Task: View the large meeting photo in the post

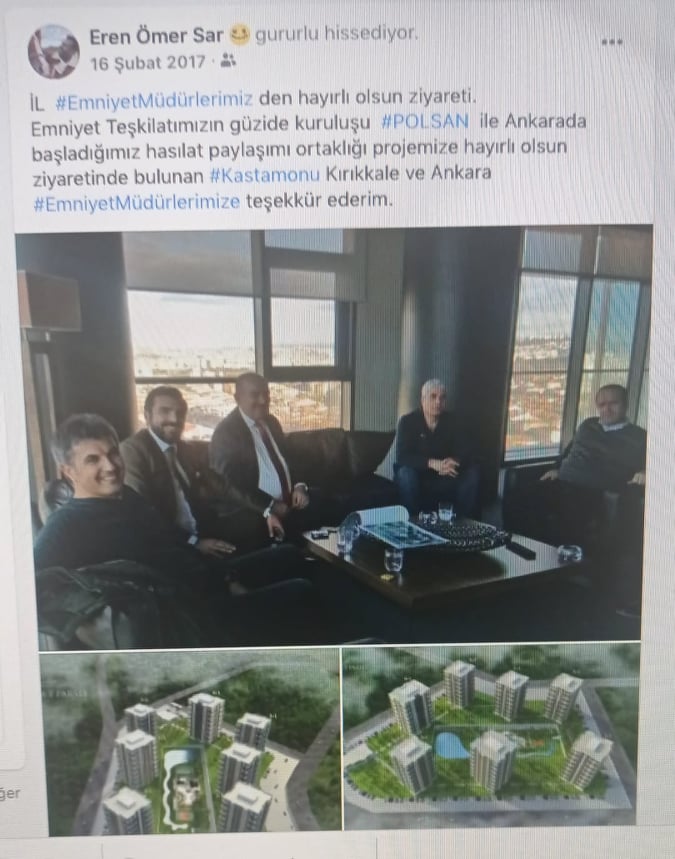Action: pyautogui.click(x=333, y=435)
